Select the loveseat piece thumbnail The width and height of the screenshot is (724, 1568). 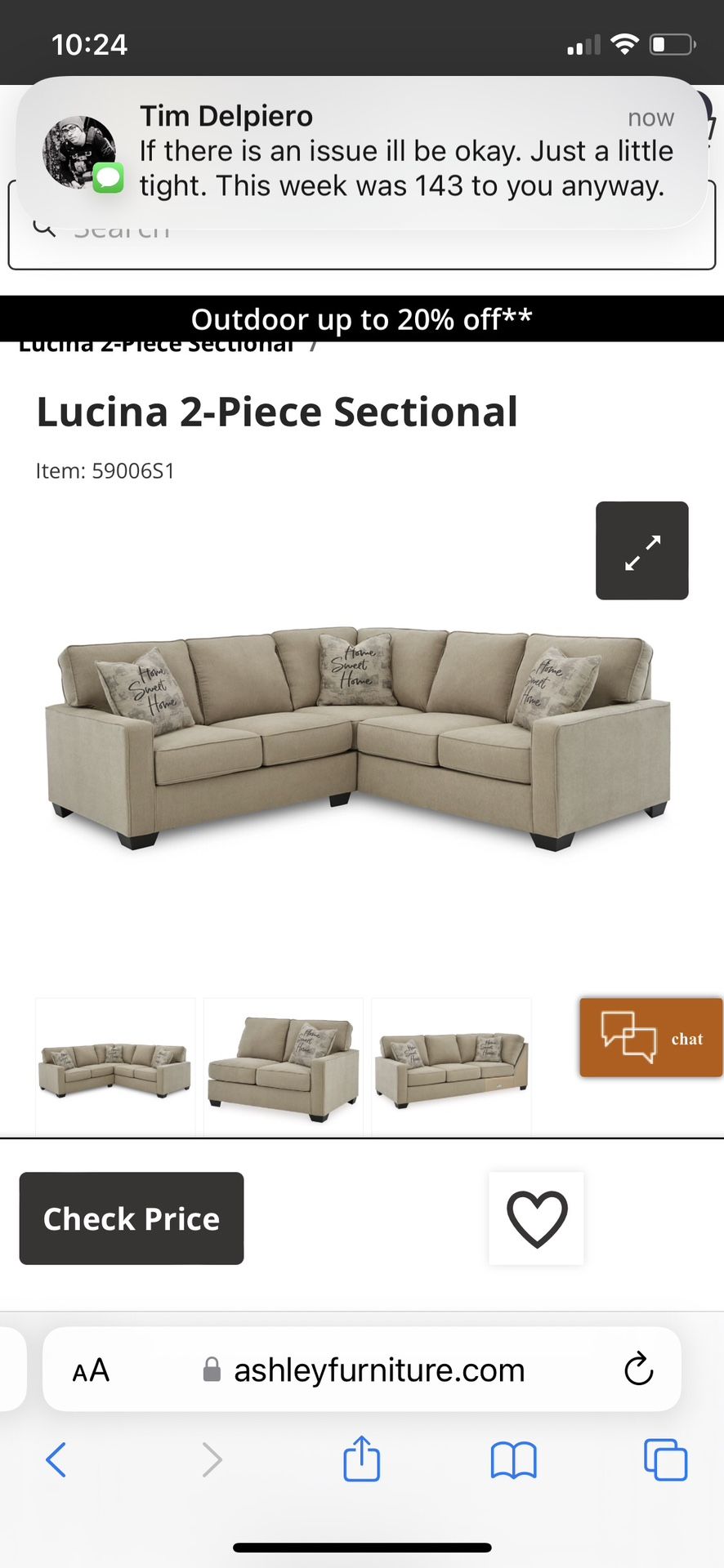[x=284, y=1067]
